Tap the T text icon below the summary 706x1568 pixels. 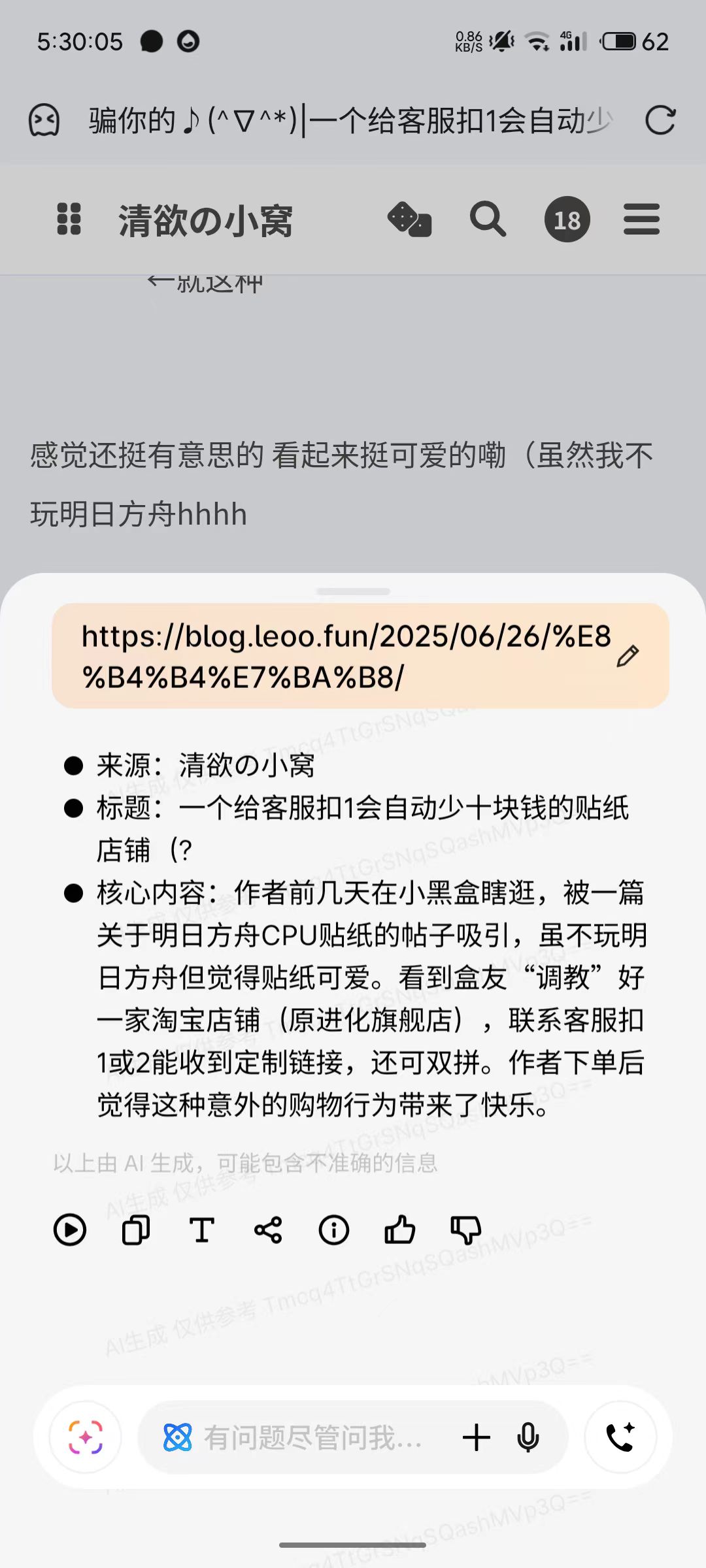point(202,1230)
